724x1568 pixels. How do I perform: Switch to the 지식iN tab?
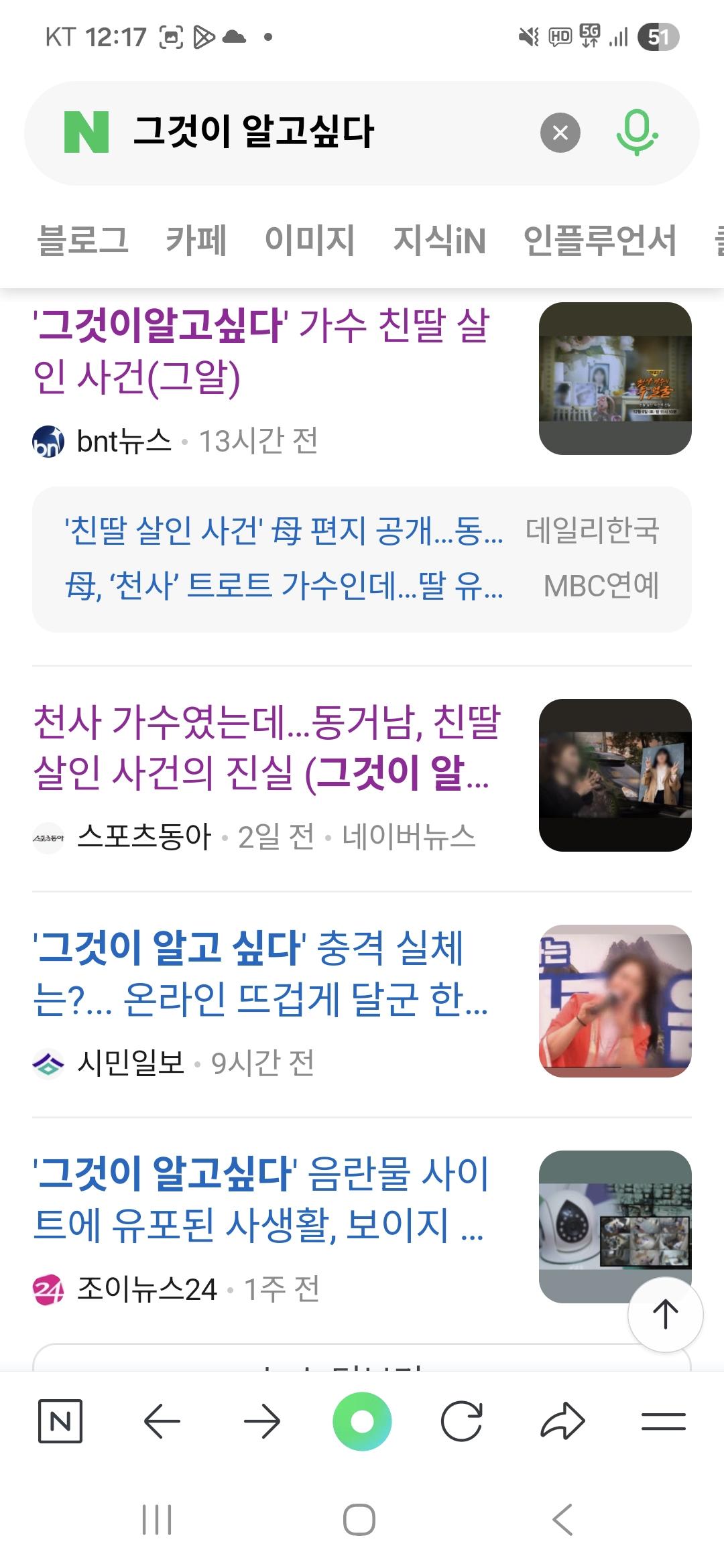tap(439, 240)
